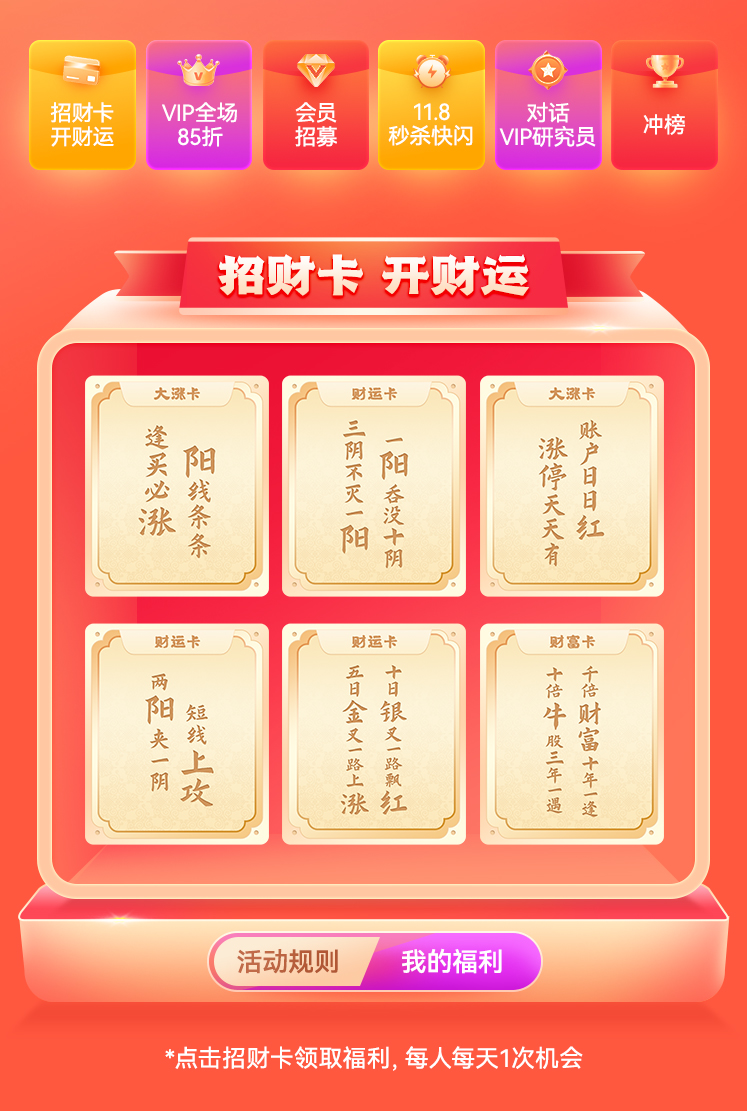
Task: Switch to the 冲榜 tab
Action: click(664, 105)
